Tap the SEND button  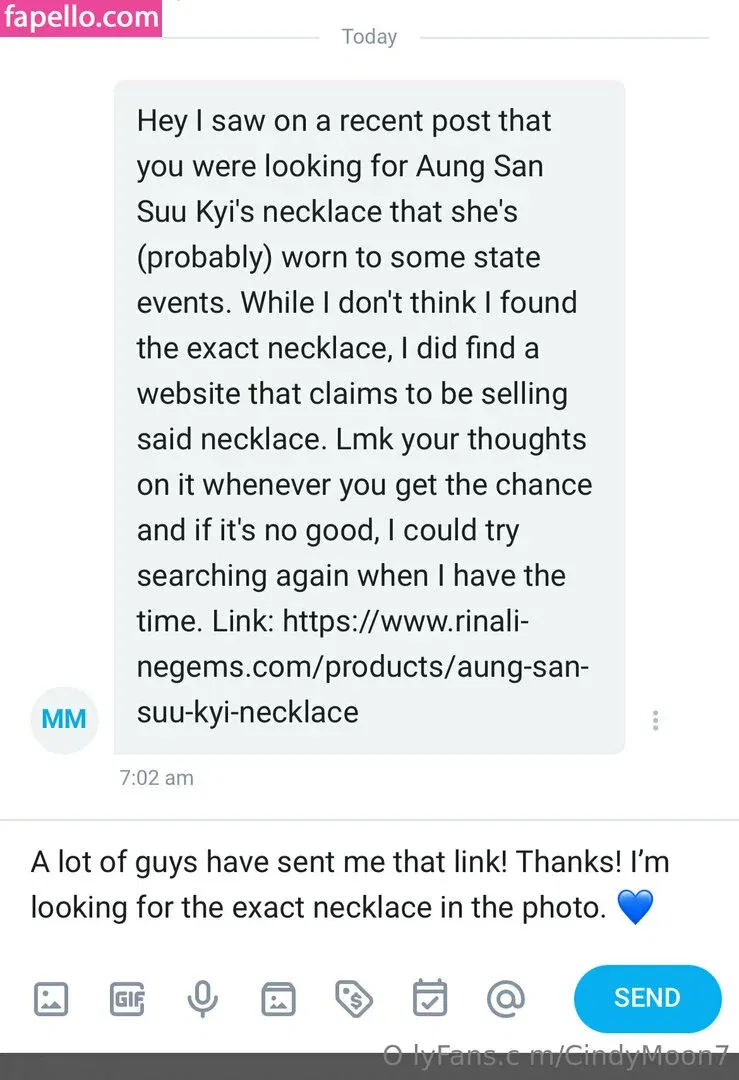(x=647, y=998)
